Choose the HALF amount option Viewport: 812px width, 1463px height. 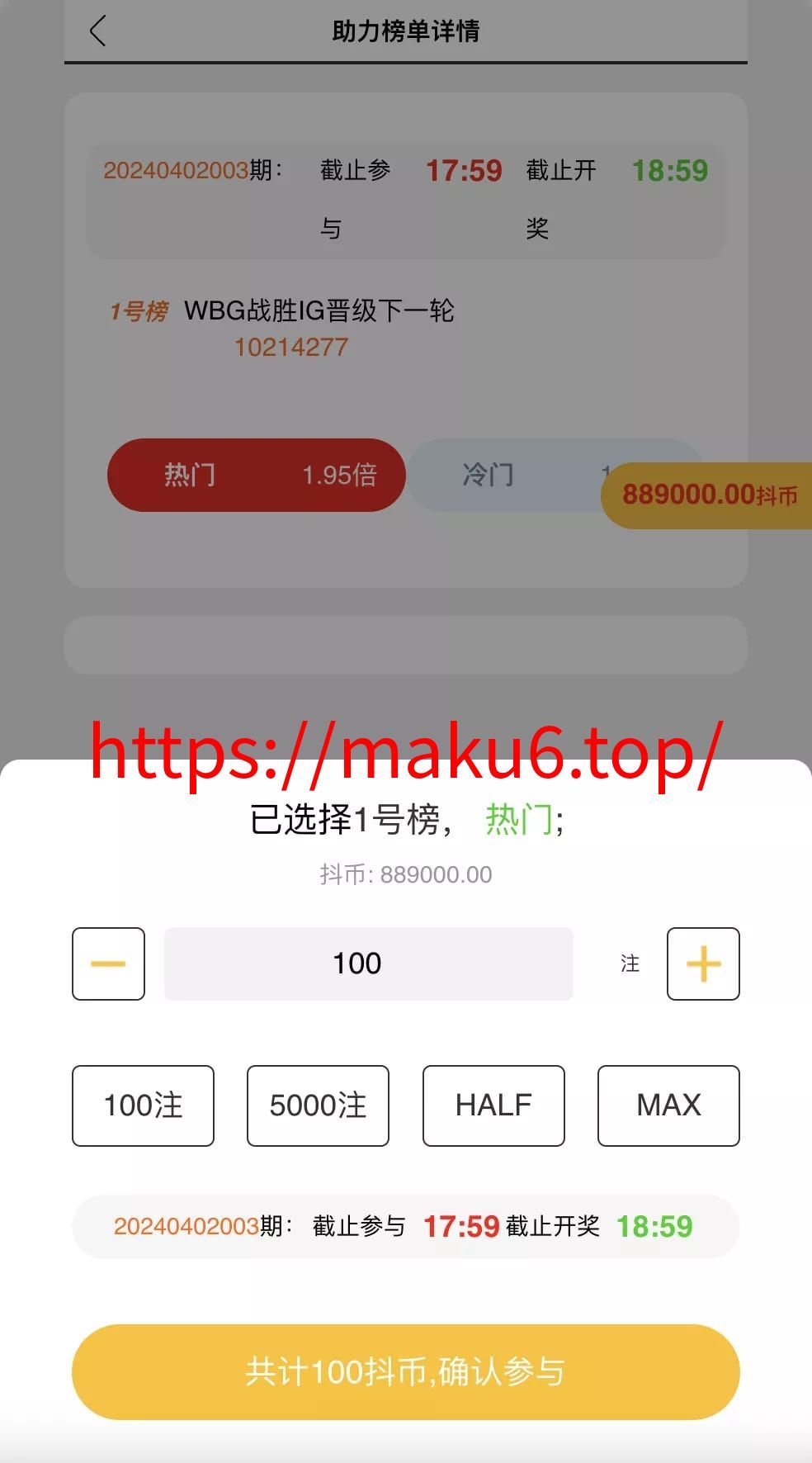(493, 1106)
